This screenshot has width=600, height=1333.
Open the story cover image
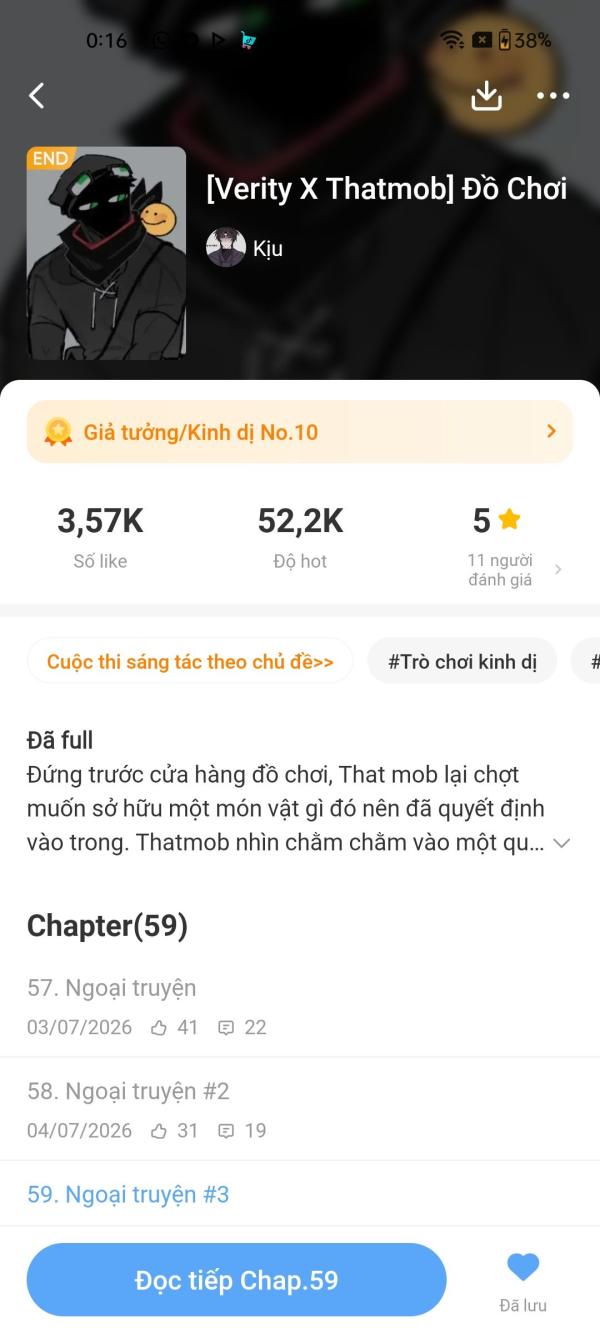(106, 253)
